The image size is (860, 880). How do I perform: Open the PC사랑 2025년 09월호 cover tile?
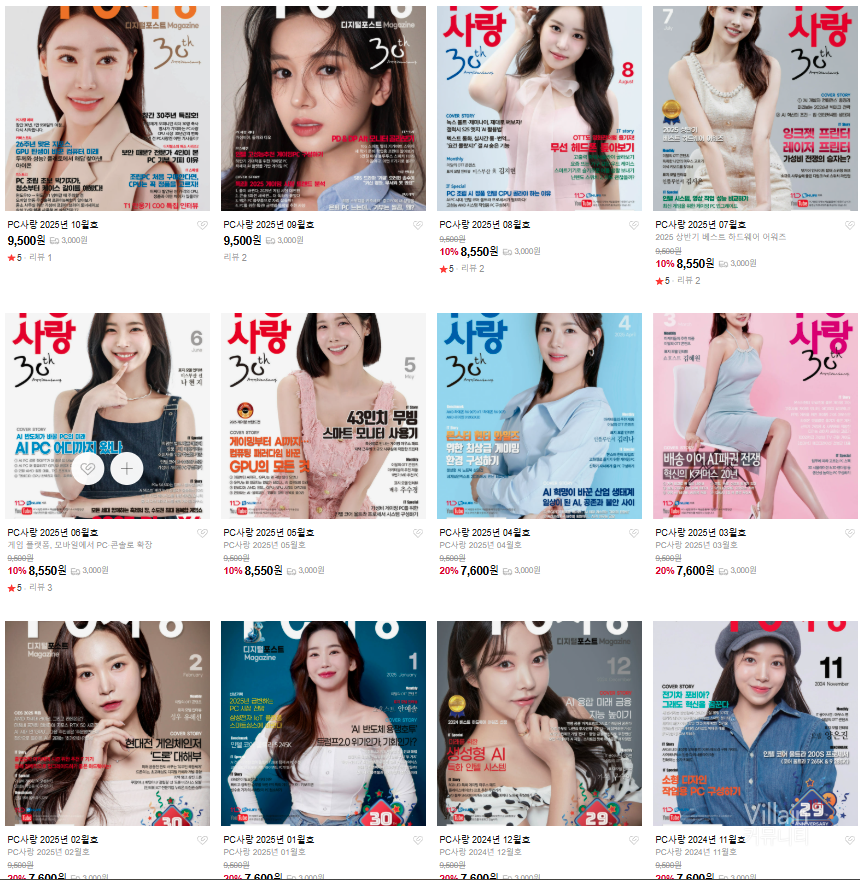[x=323, y=108]
